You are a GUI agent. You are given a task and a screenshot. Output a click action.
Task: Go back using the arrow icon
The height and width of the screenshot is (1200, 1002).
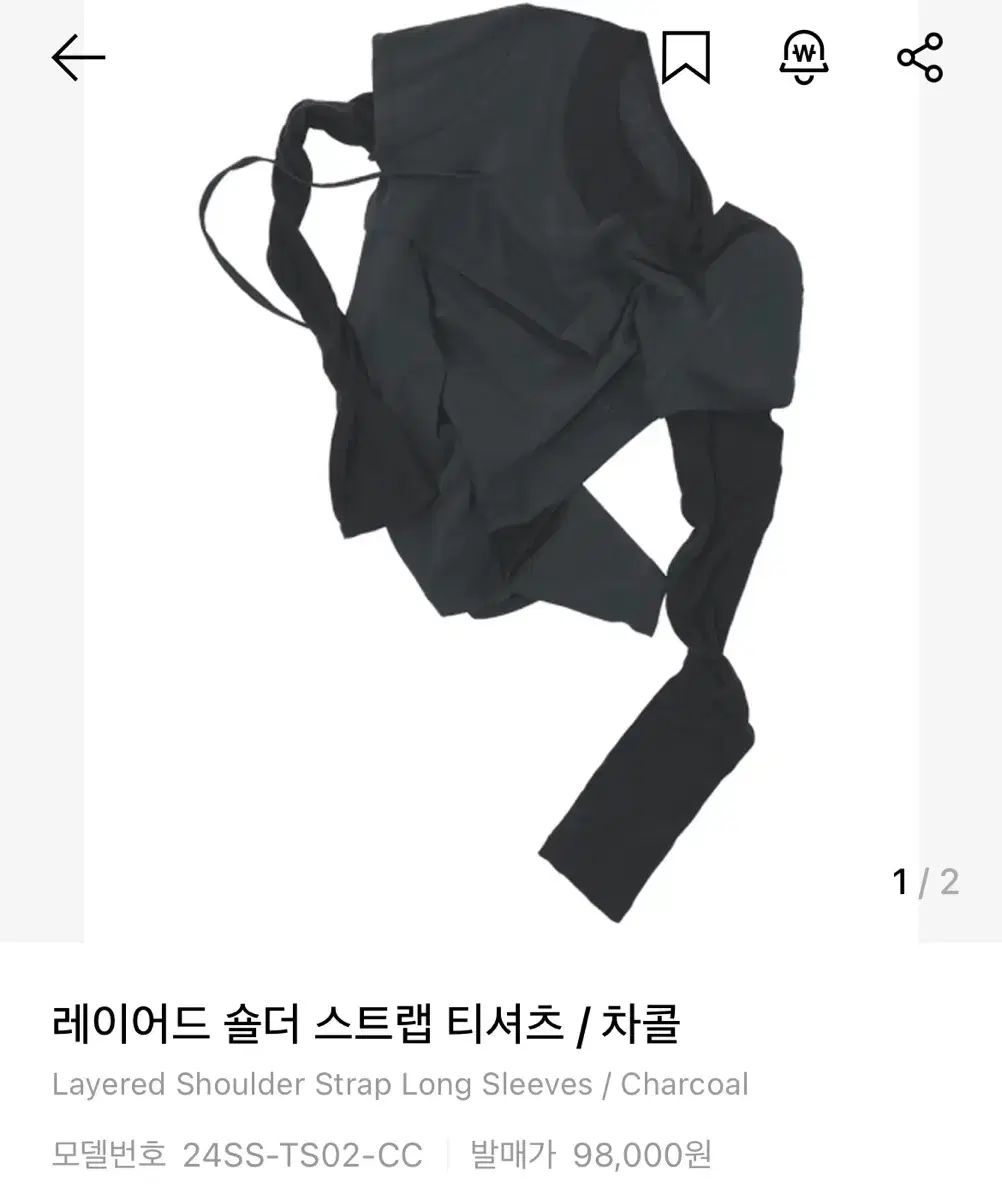(78, 58)
